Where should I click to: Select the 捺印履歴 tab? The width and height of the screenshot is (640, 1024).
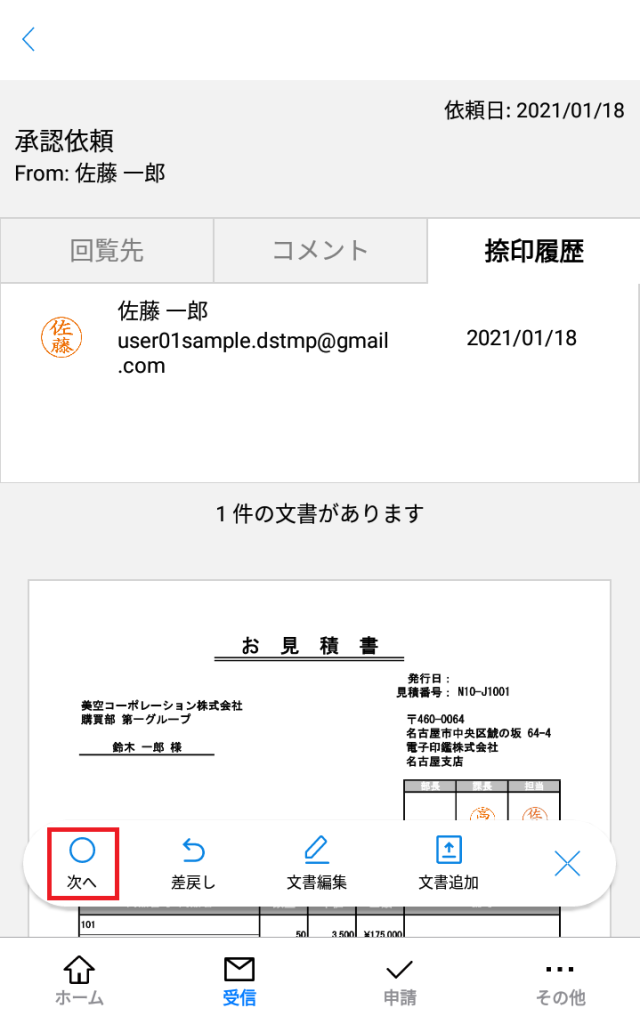[533, 251]
